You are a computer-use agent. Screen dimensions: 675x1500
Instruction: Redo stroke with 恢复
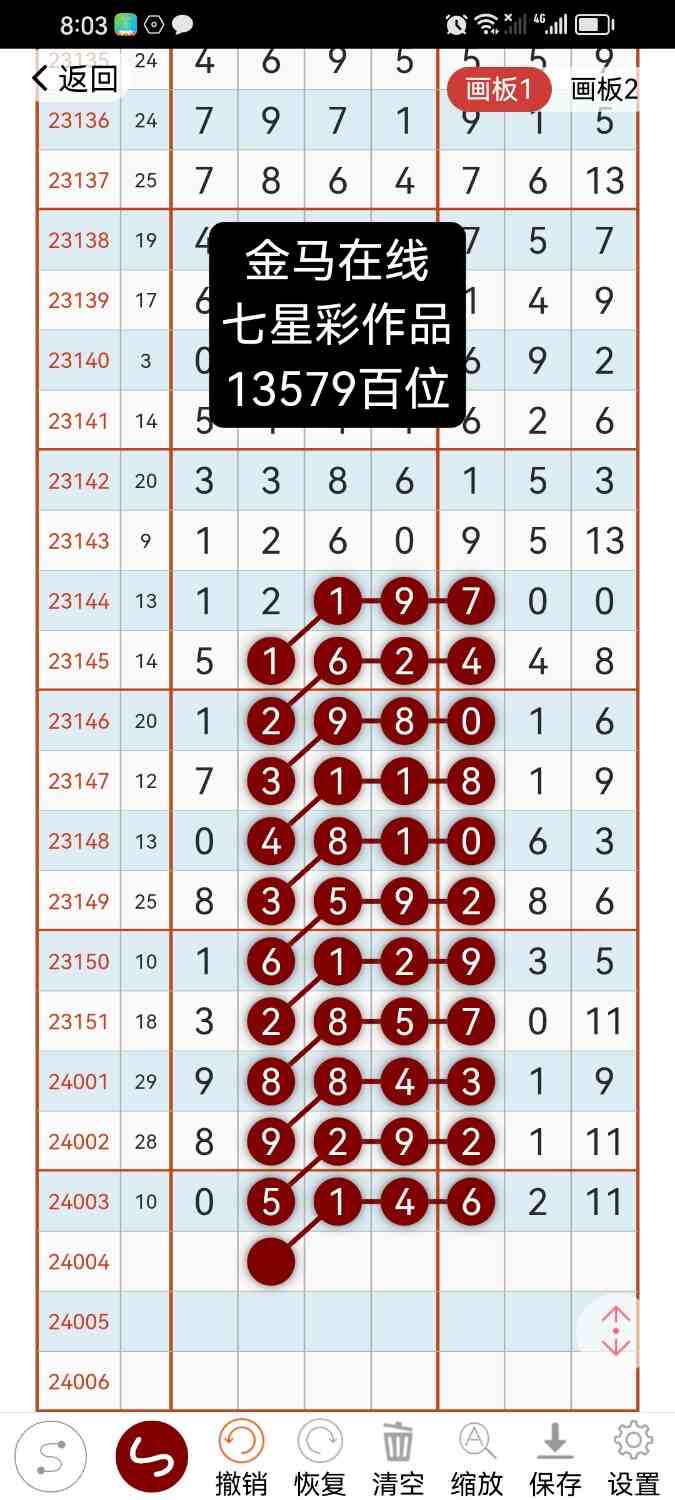click(319, 1456)
